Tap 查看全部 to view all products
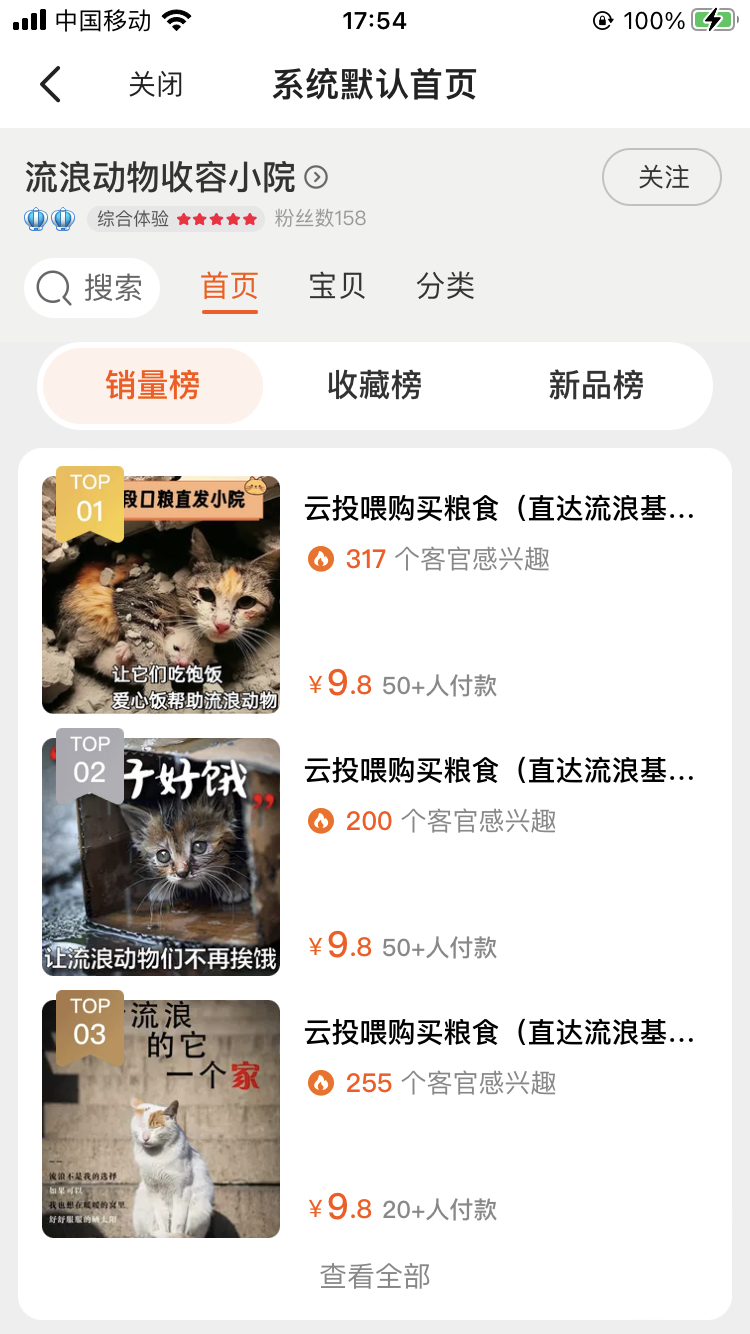Image resolution: width=750 pixels, height=1334 pixels. click(375, 1276)
